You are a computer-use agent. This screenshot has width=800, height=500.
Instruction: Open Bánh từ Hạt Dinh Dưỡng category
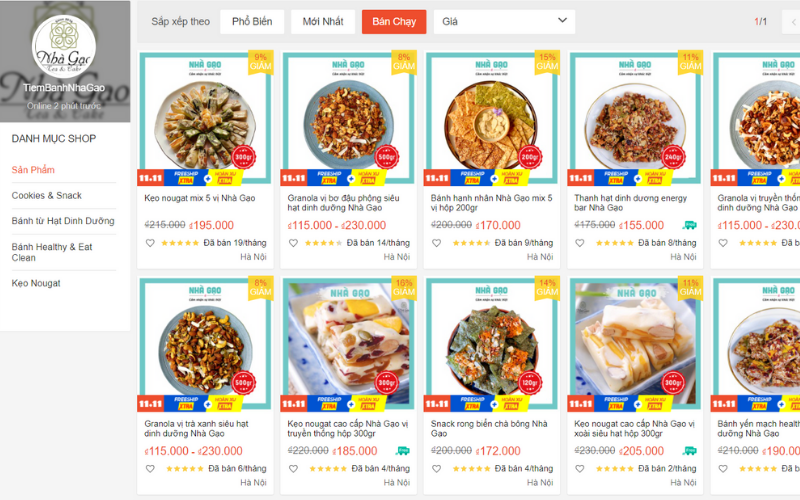click(x=63, y=221)
